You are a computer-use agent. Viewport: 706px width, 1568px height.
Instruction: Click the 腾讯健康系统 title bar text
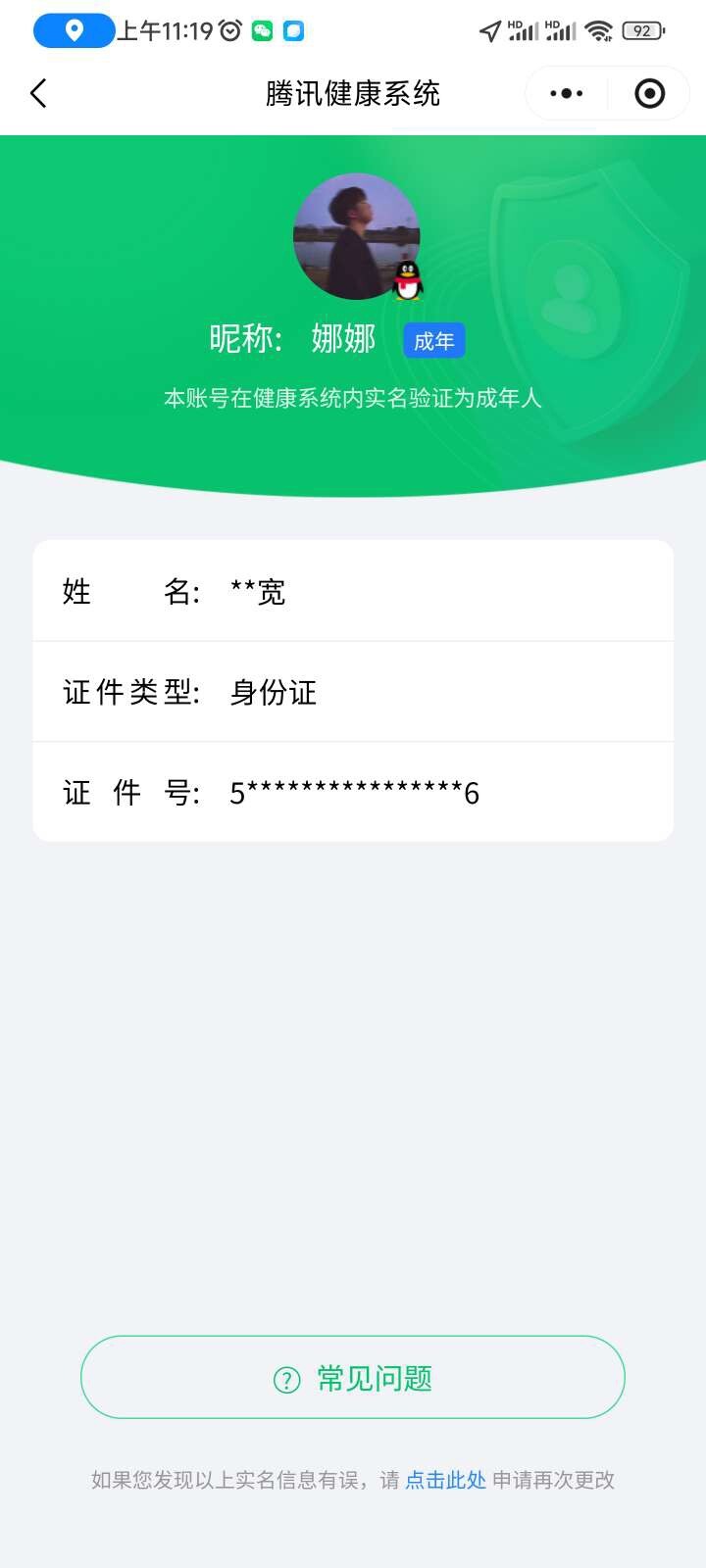pyautogui.click(x=353, y=93)
